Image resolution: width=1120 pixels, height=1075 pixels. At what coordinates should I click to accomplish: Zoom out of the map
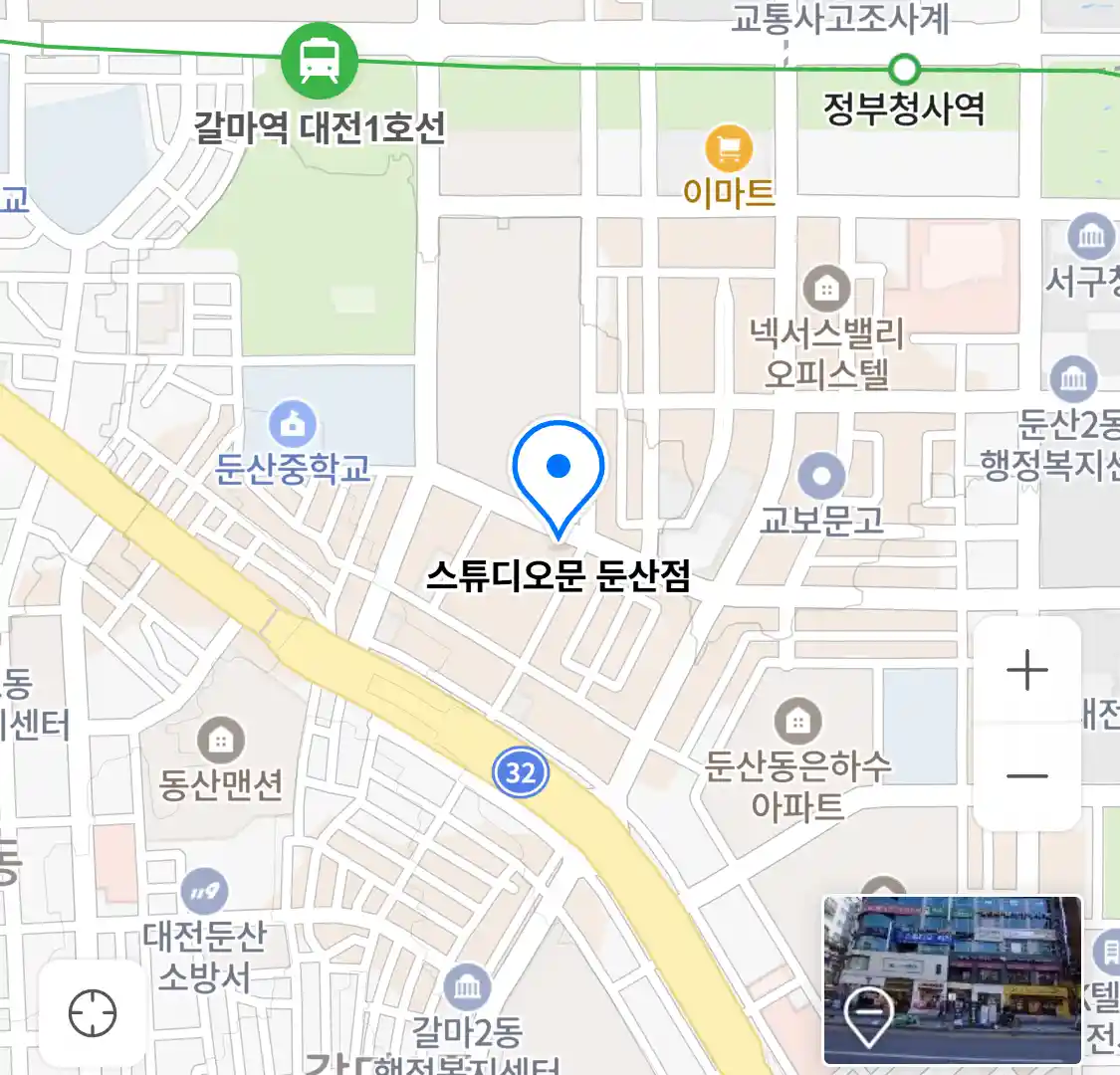[1026, 776]
